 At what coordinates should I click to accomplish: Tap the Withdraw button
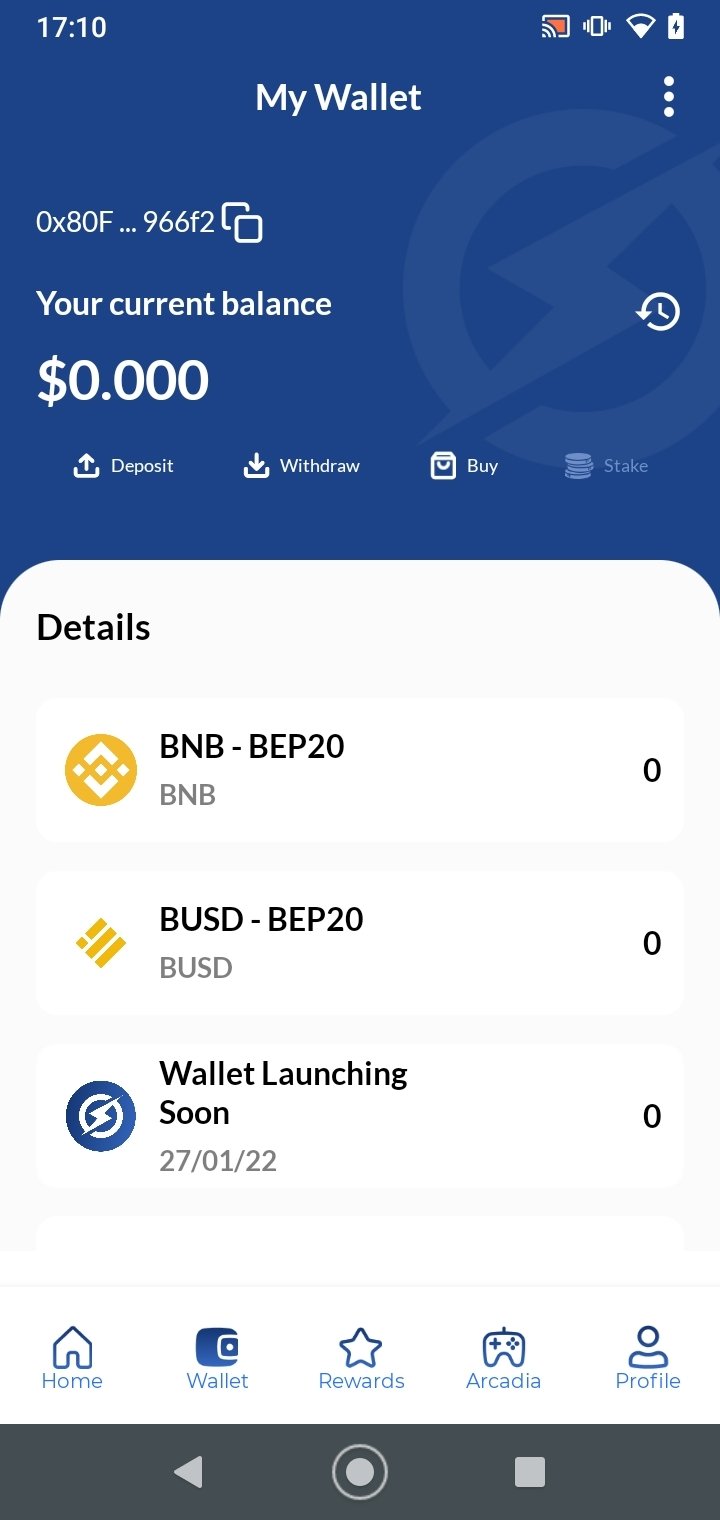[x=302, y=466]
